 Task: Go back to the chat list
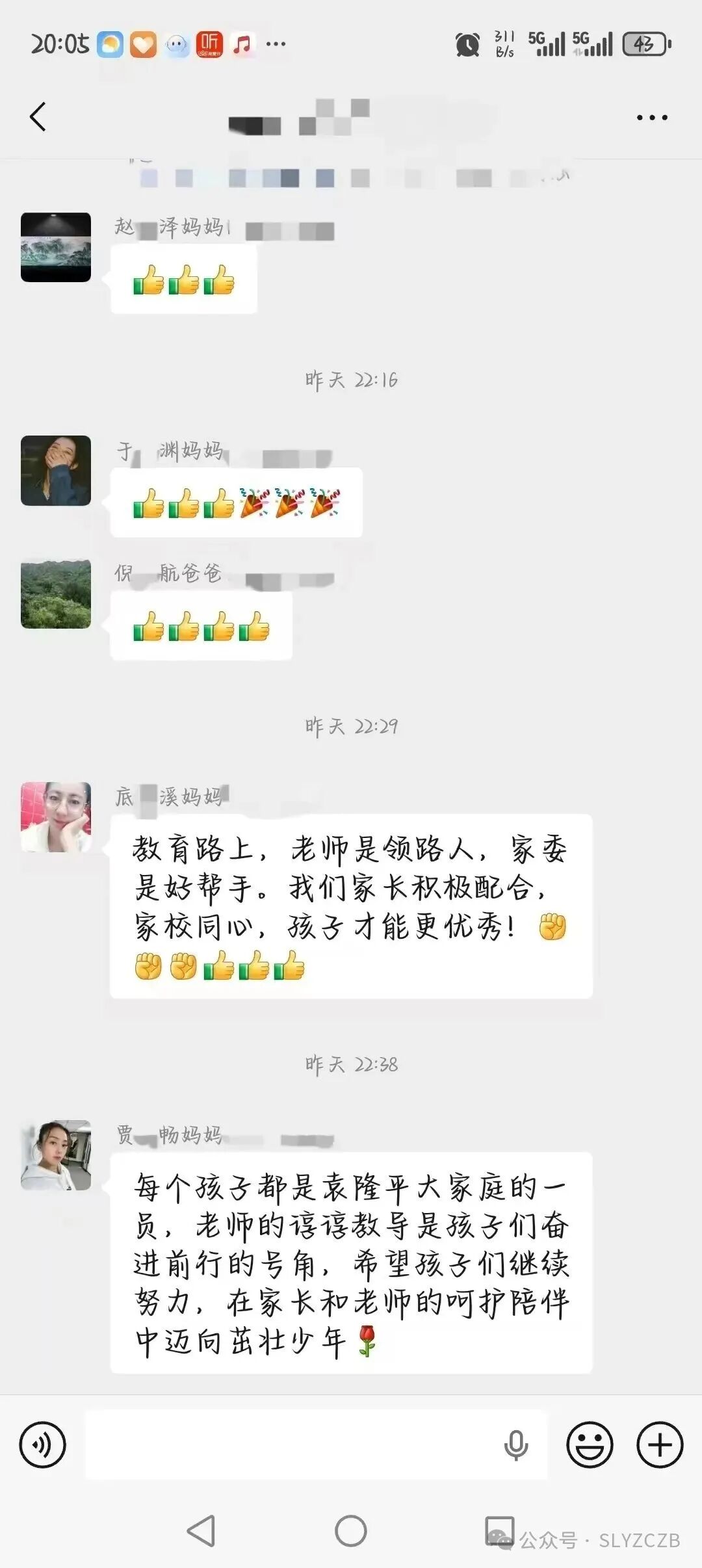tap(38, 117)
